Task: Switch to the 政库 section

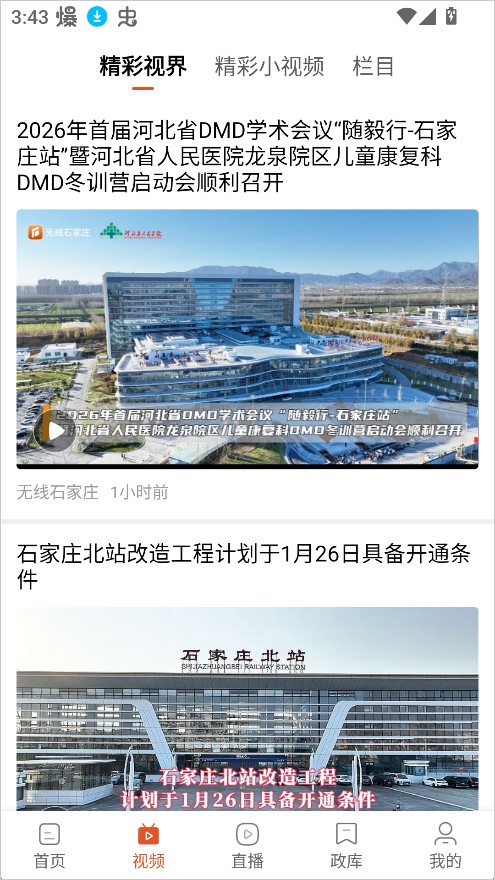Action: 346,846
